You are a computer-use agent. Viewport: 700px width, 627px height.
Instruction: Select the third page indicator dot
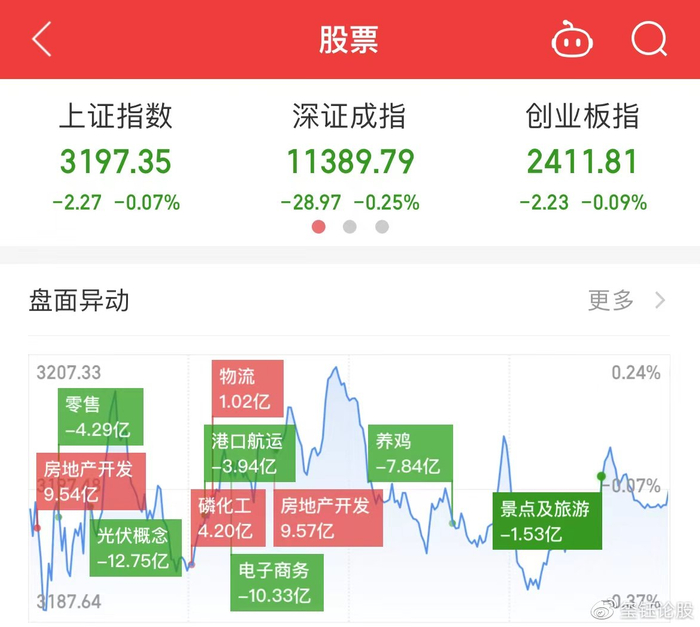(382, 227)
